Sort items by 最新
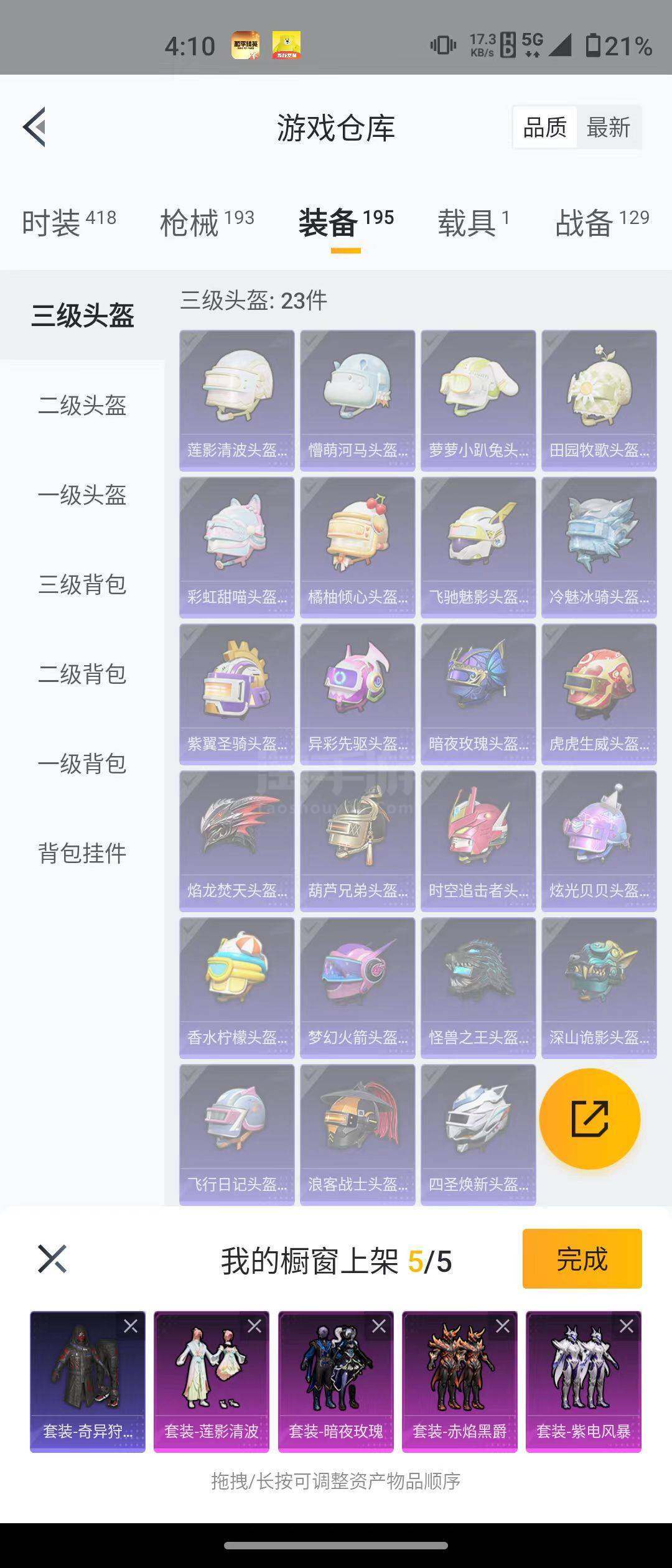Image resolution: width=672 pixels, height=1568 pixels. [608, 128]
